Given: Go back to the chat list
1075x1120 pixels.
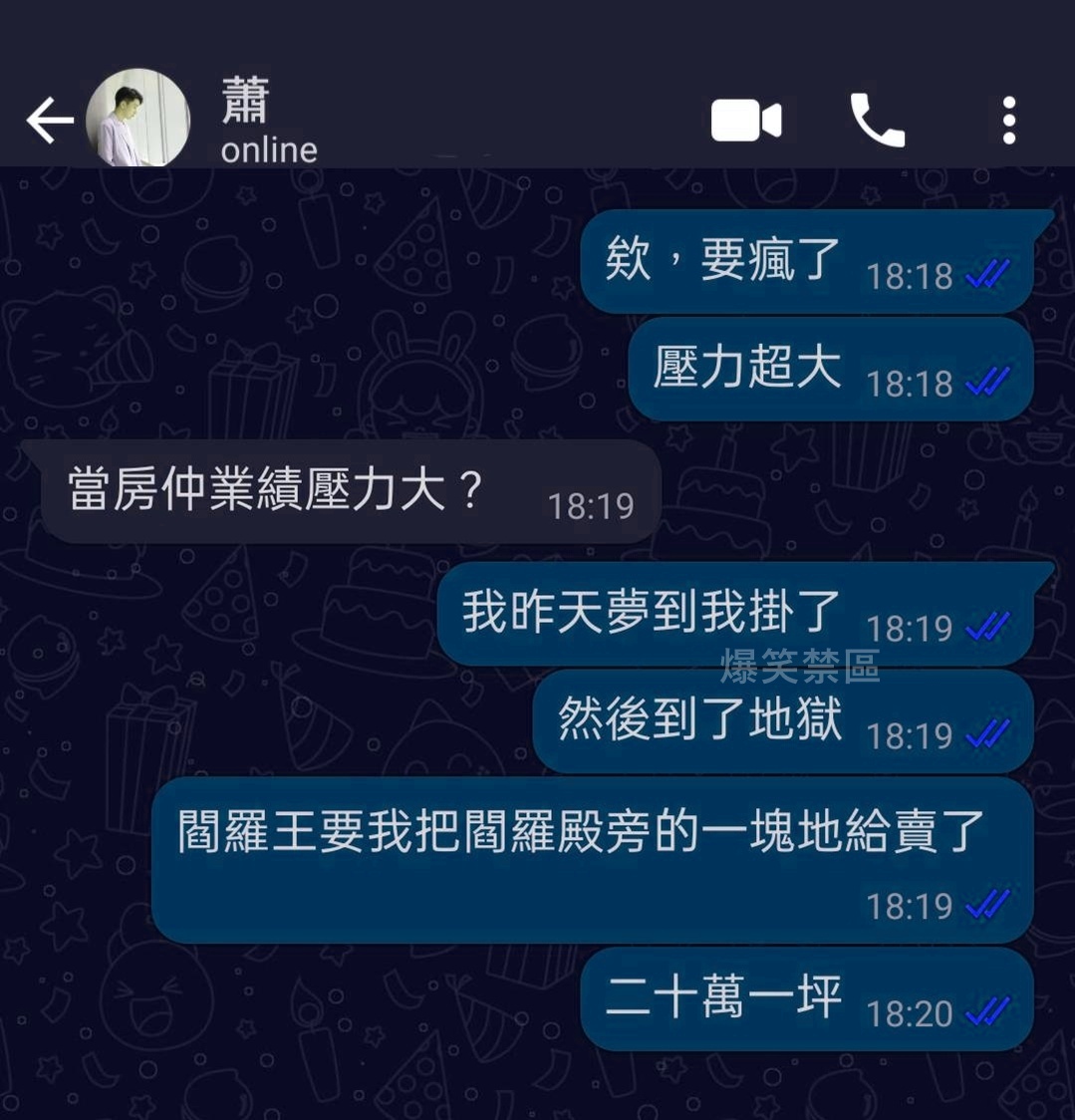Looking at the screenshot, I should pos(49,121).
